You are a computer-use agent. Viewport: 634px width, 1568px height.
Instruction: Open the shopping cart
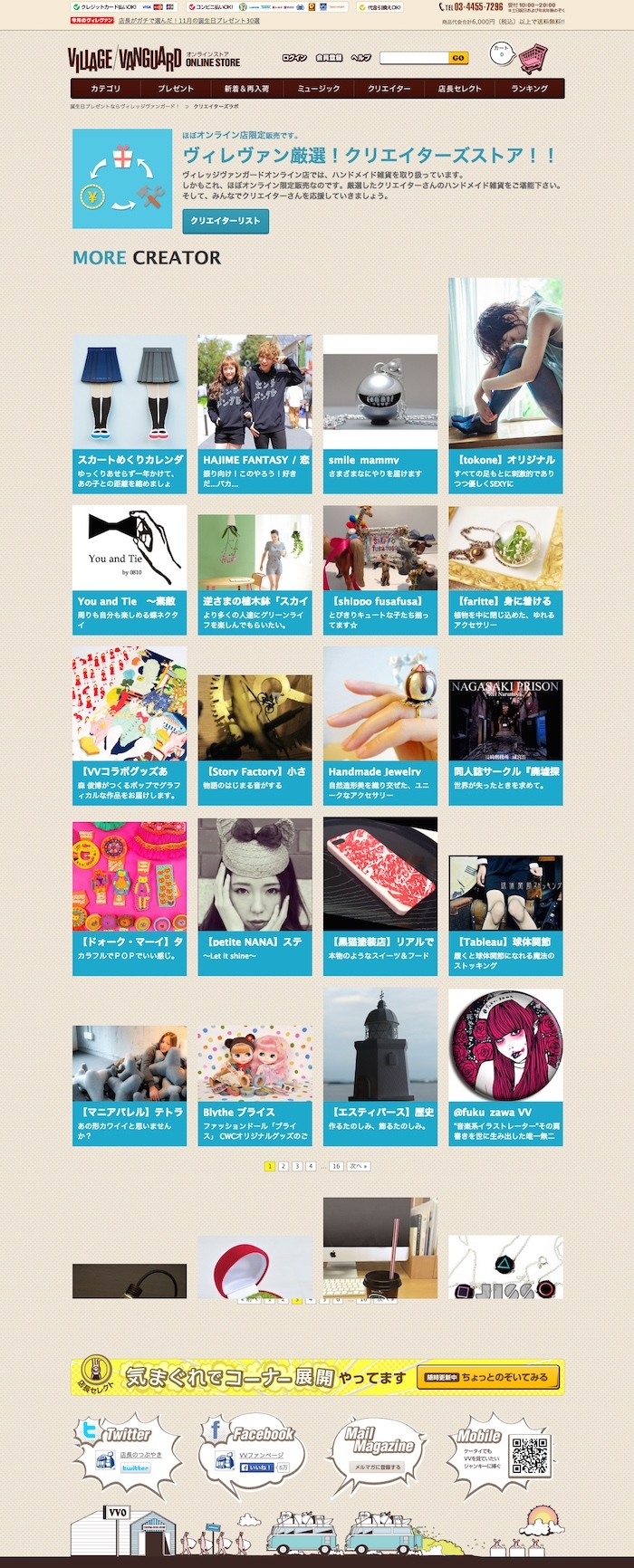click(531, 58)
